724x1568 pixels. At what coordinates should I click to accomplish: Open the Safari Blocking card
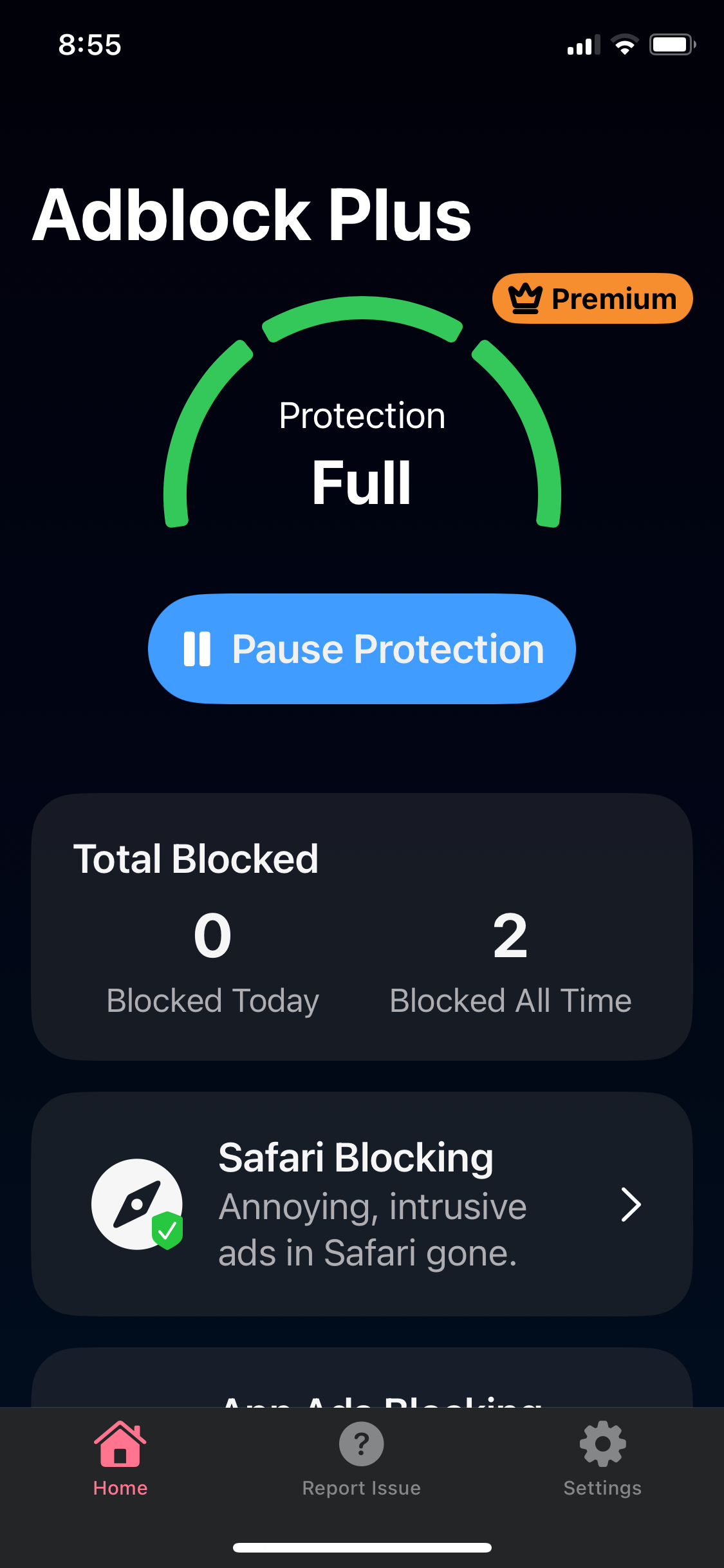coord(362,1204)
